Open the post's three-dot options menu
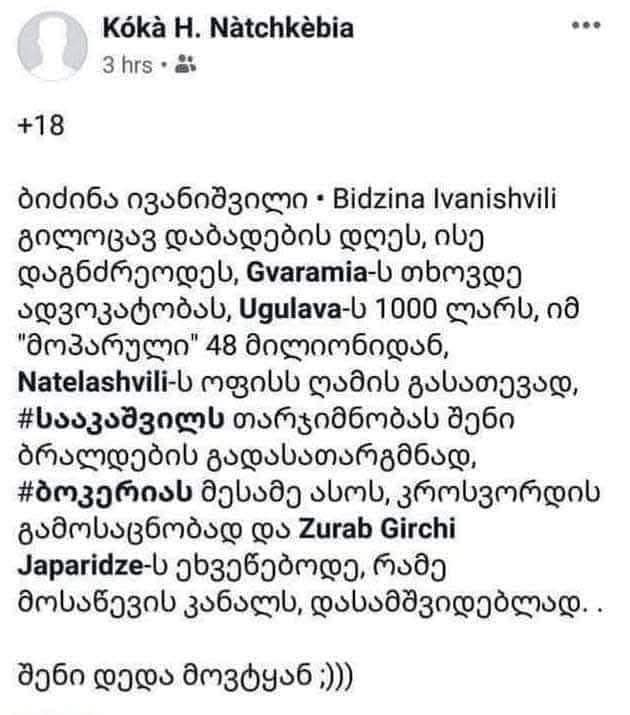This screenshot has height=715, width=630. coord(584,27)
